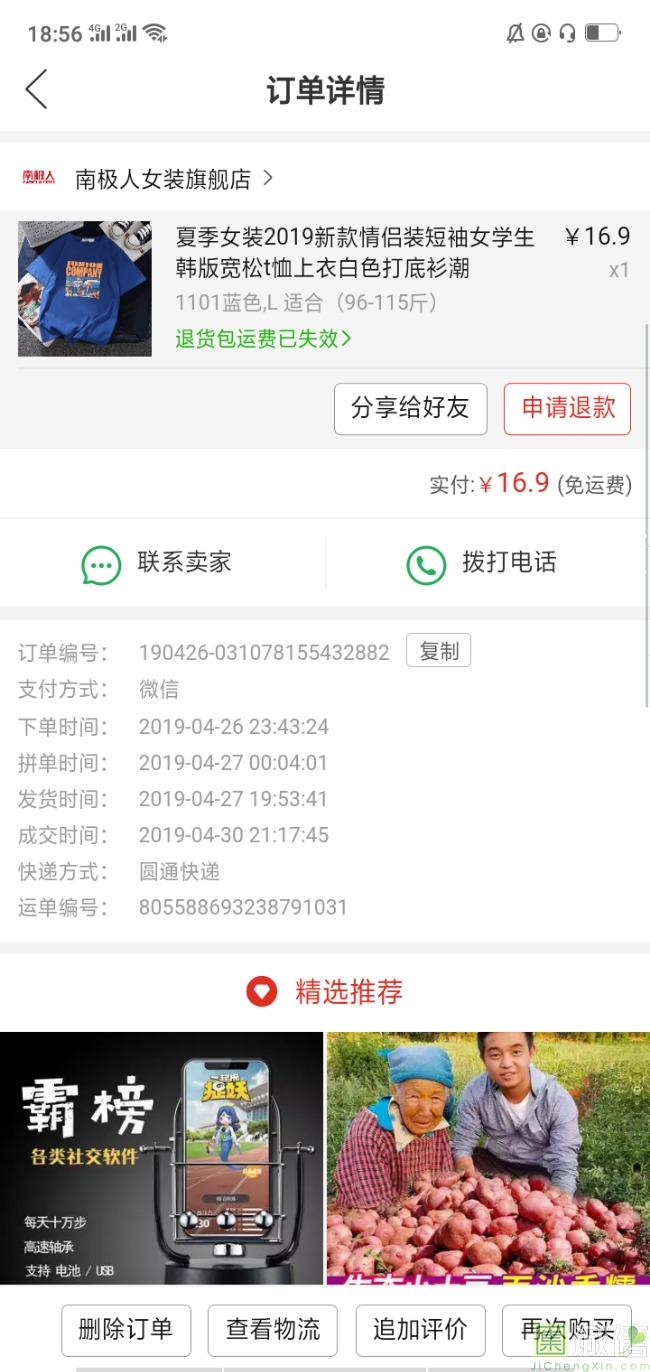Tap 退货包运费已失效 link

(263, 338)
